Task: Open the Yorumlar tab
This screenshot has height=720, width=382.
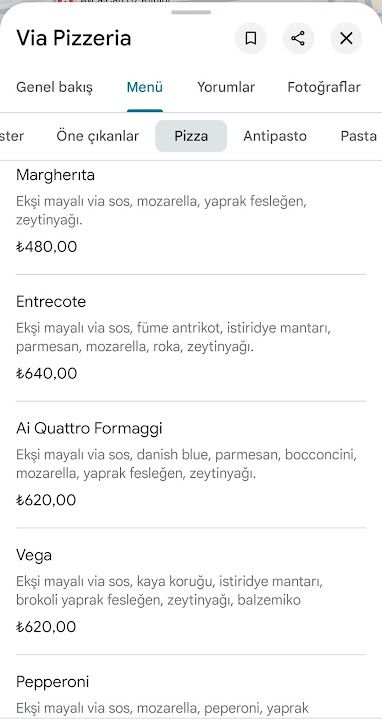Action: click(x=226, y=87)
